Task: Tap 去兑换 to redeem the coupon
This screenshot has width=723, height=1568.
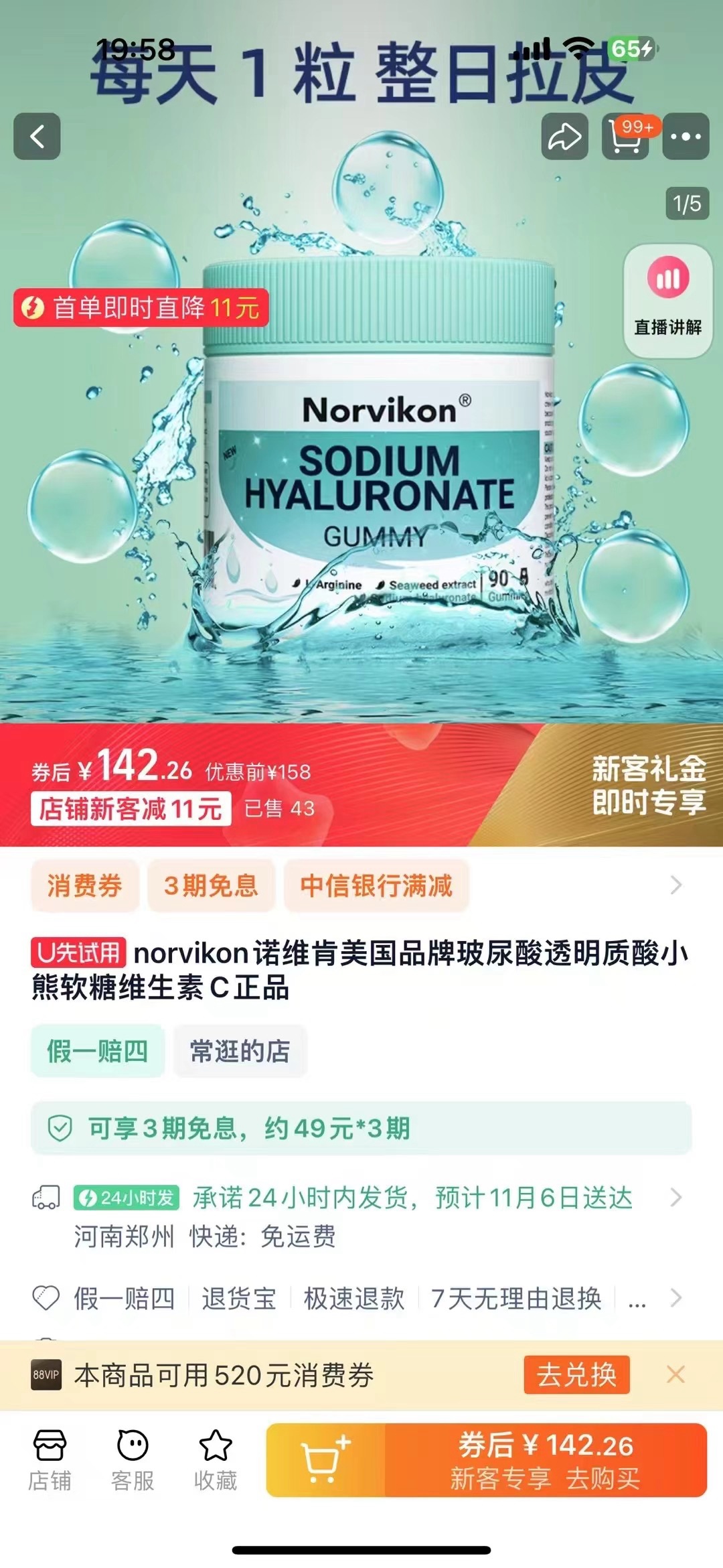Action: (576, 1375)
